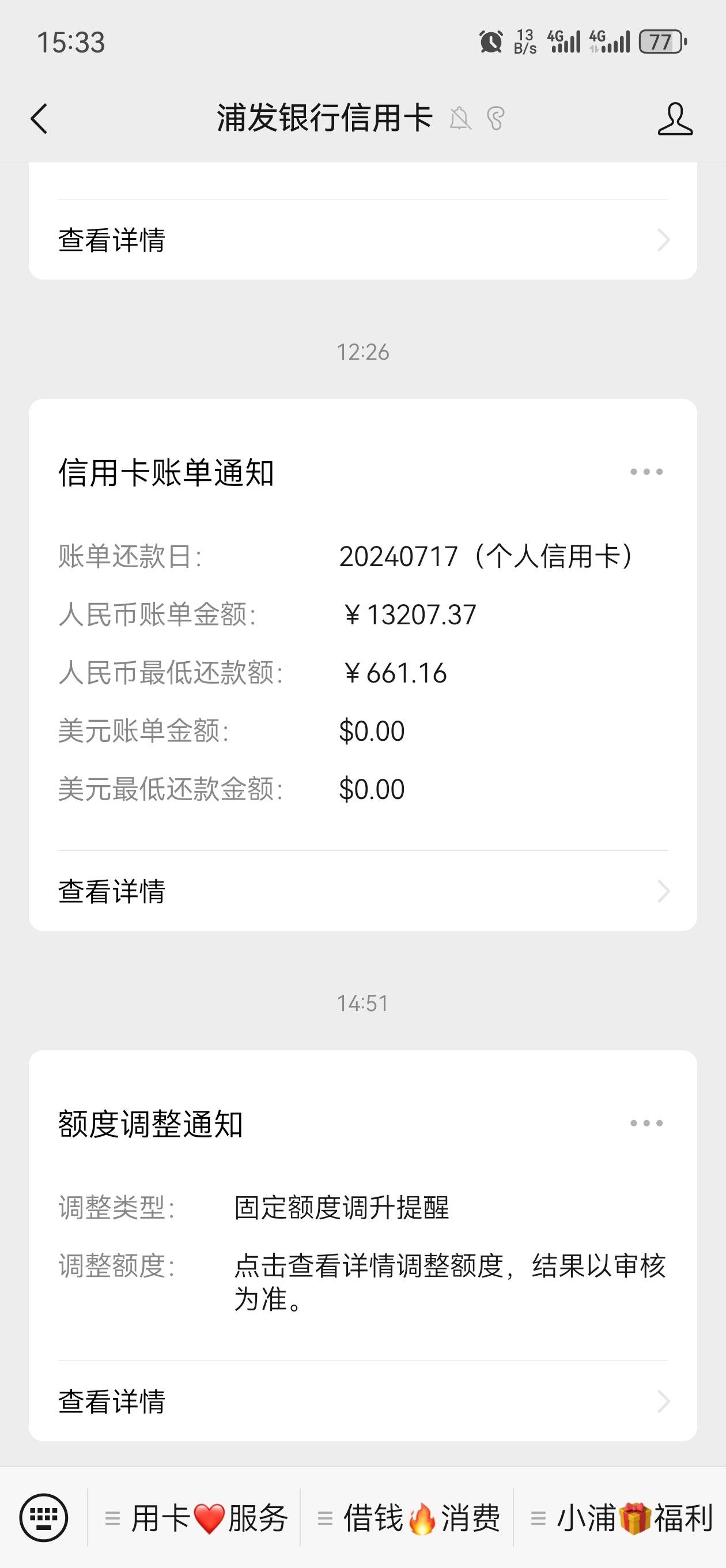
Task: Open options menu for 信用卡账单通知 card
Action: [646, 472]
